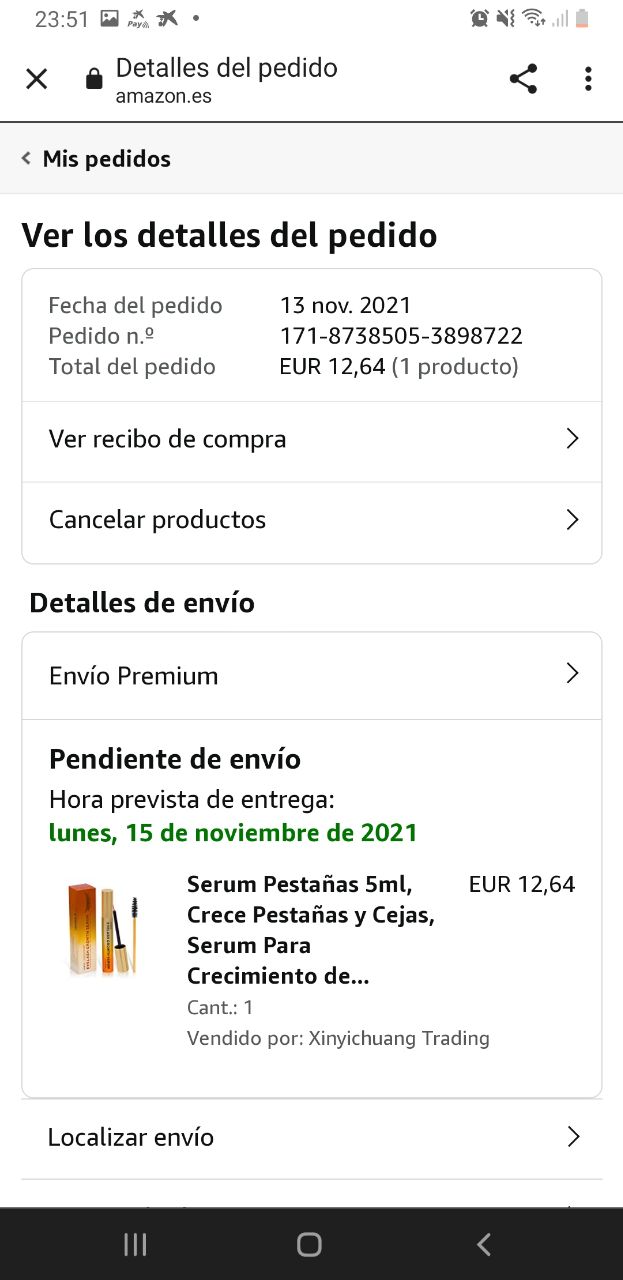Share this order details page
This screenshot has width=623, height=1280.
pos(523,79)
